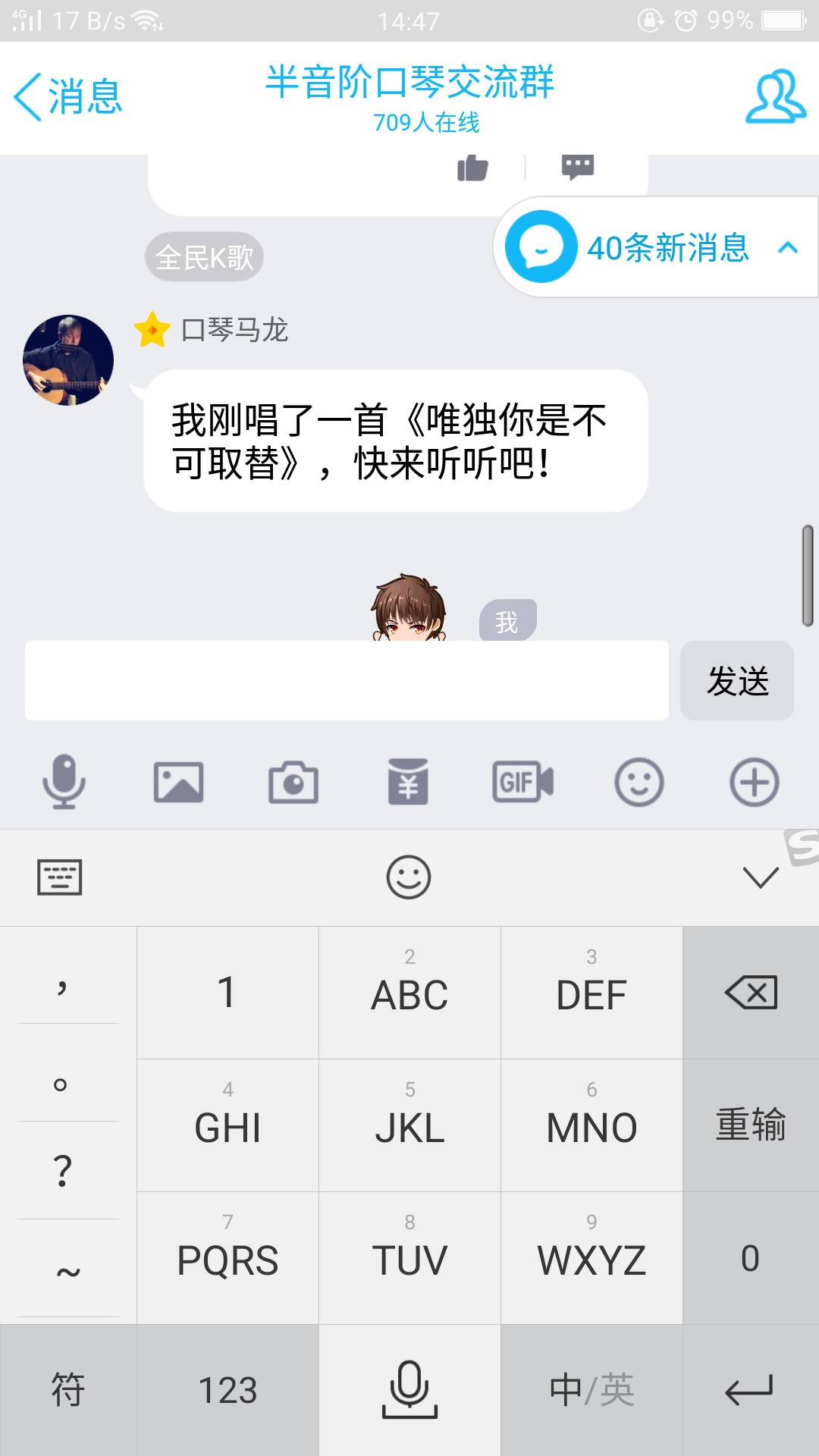Switch keyboard to 符 symbols panel
This screenshot has height=1456, width=819.
tap(68, 1392)
